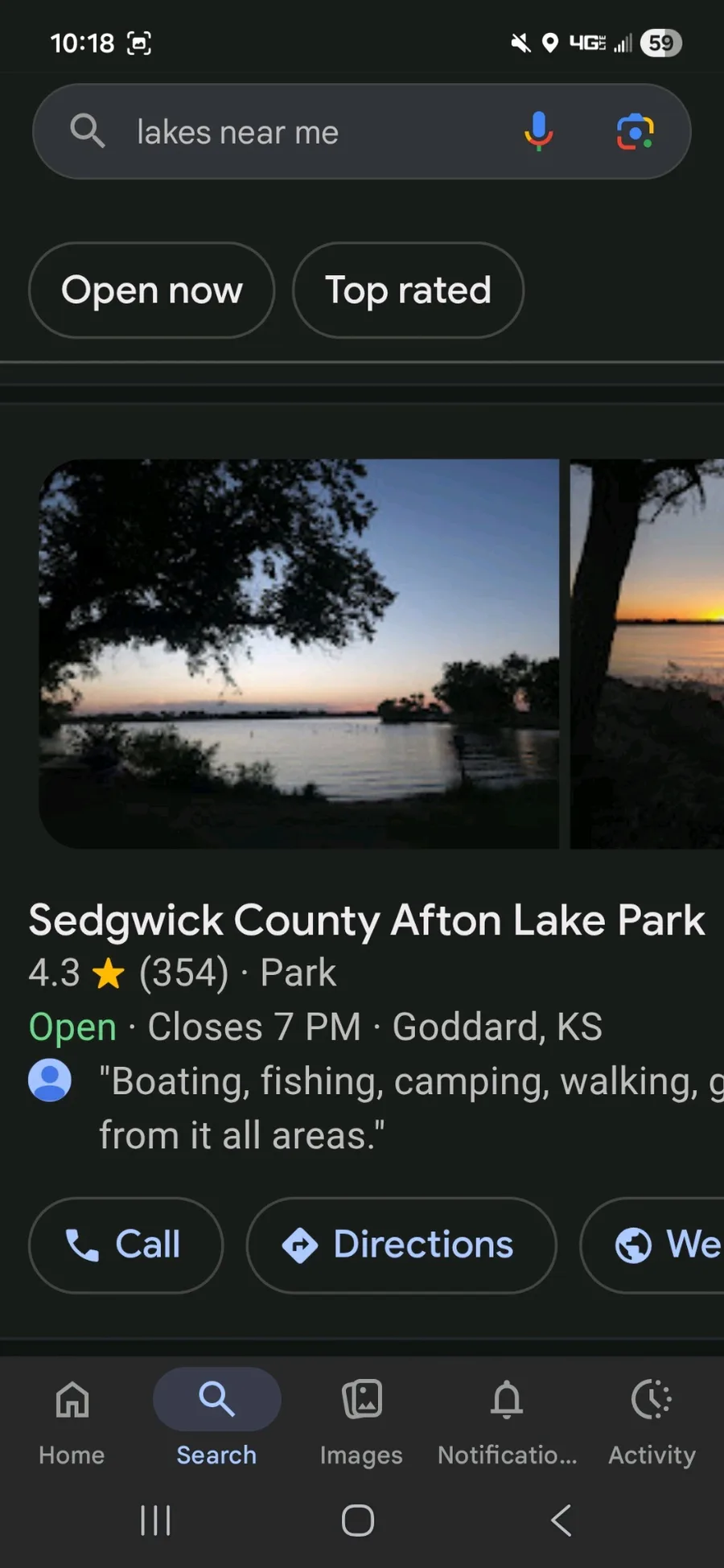Call Sedgwick County Afton Lake Park
The height and width of the screenshot is (1568, 724).
125,1245
